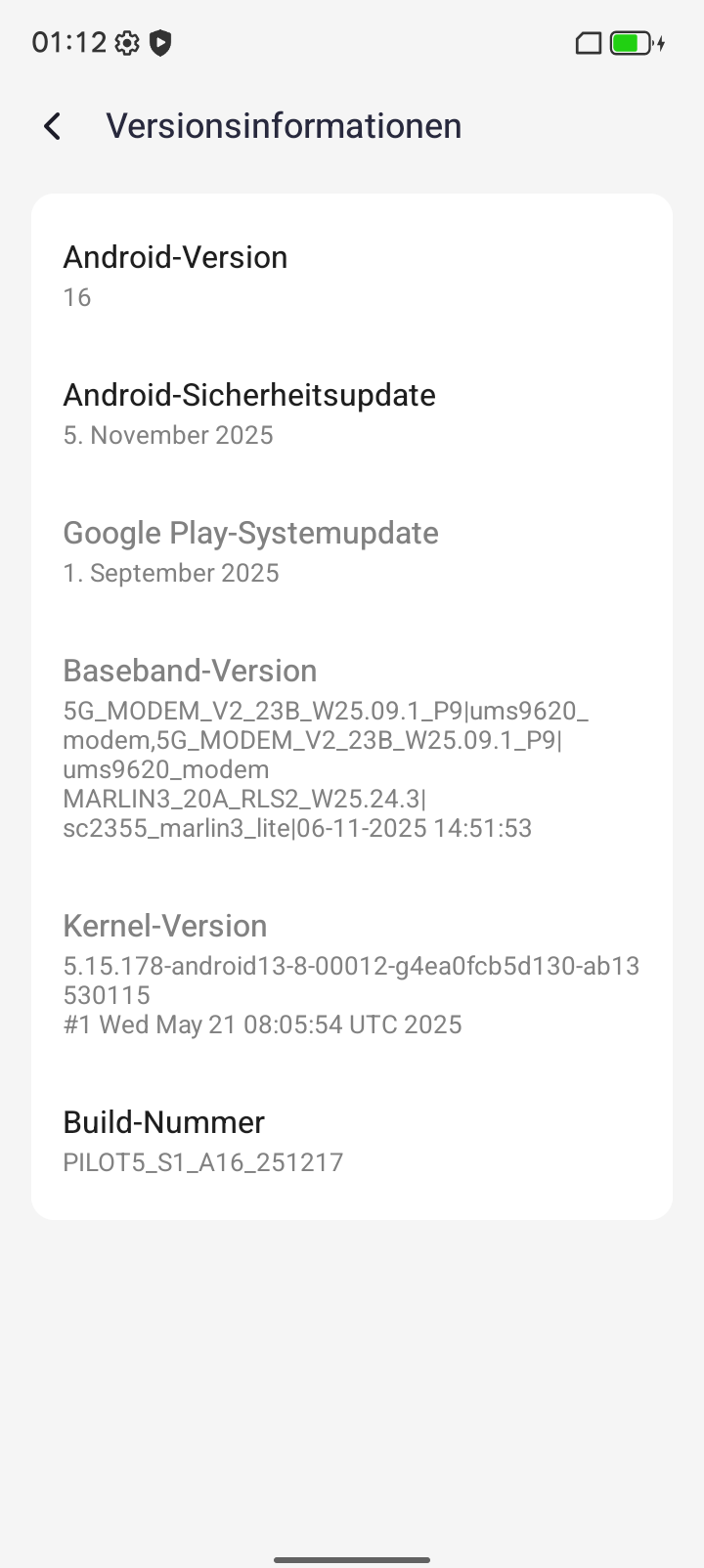
Task: Tap the Android-Version row
Action: pos(350,276)
